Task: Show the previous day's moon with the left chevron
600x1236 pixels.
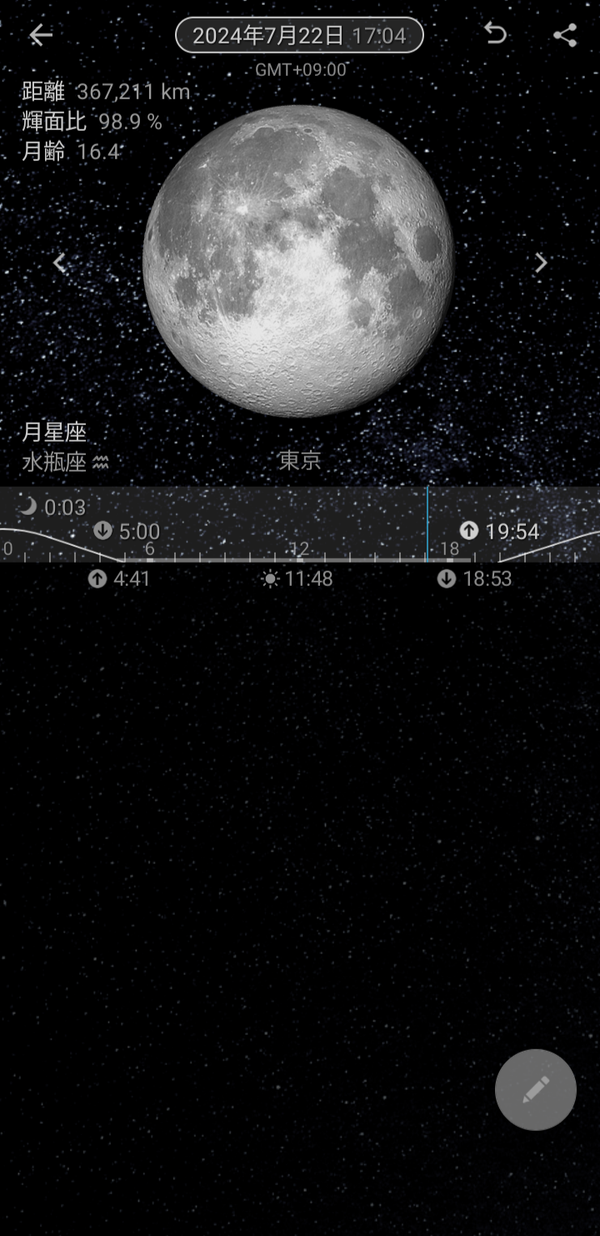Action: (x=60, y=263)
